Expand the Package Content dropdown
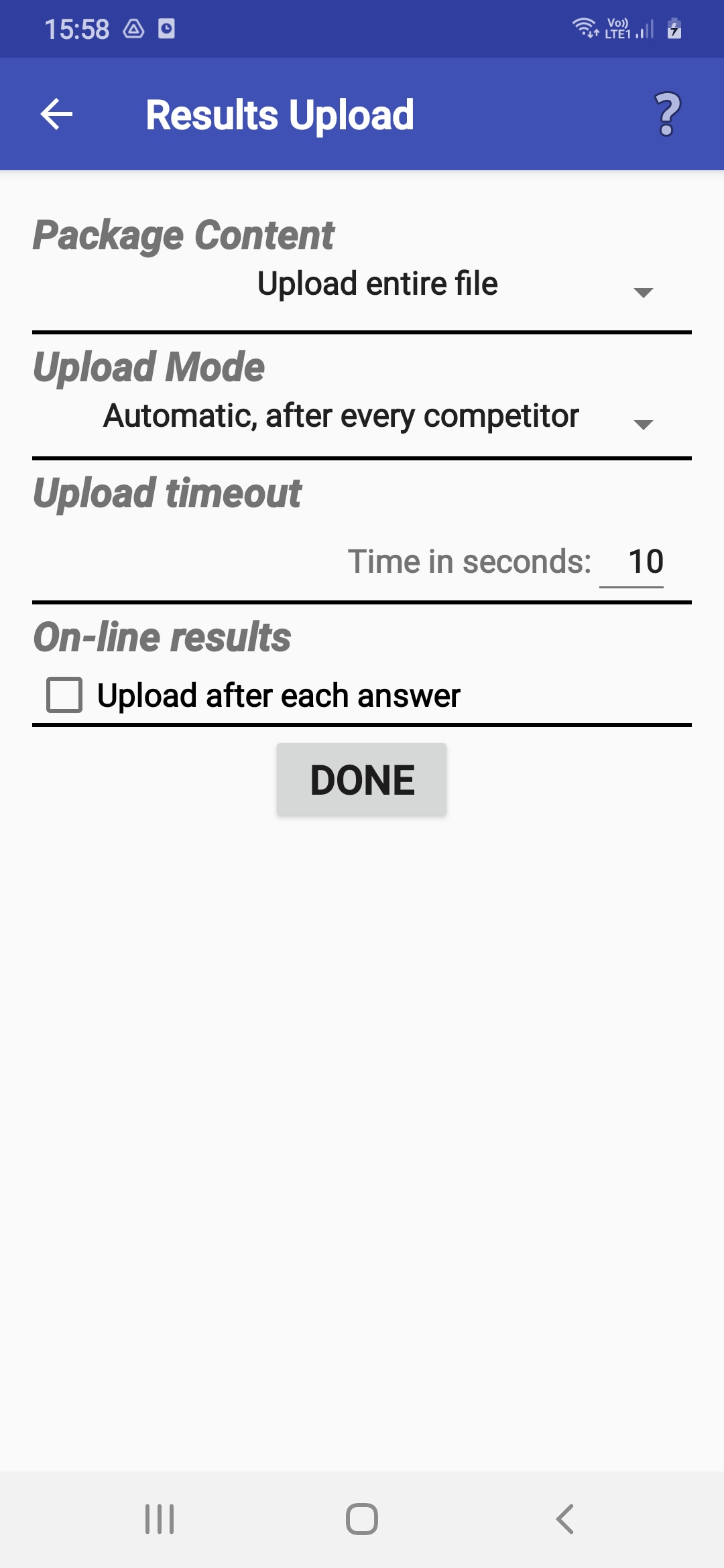 362,284
